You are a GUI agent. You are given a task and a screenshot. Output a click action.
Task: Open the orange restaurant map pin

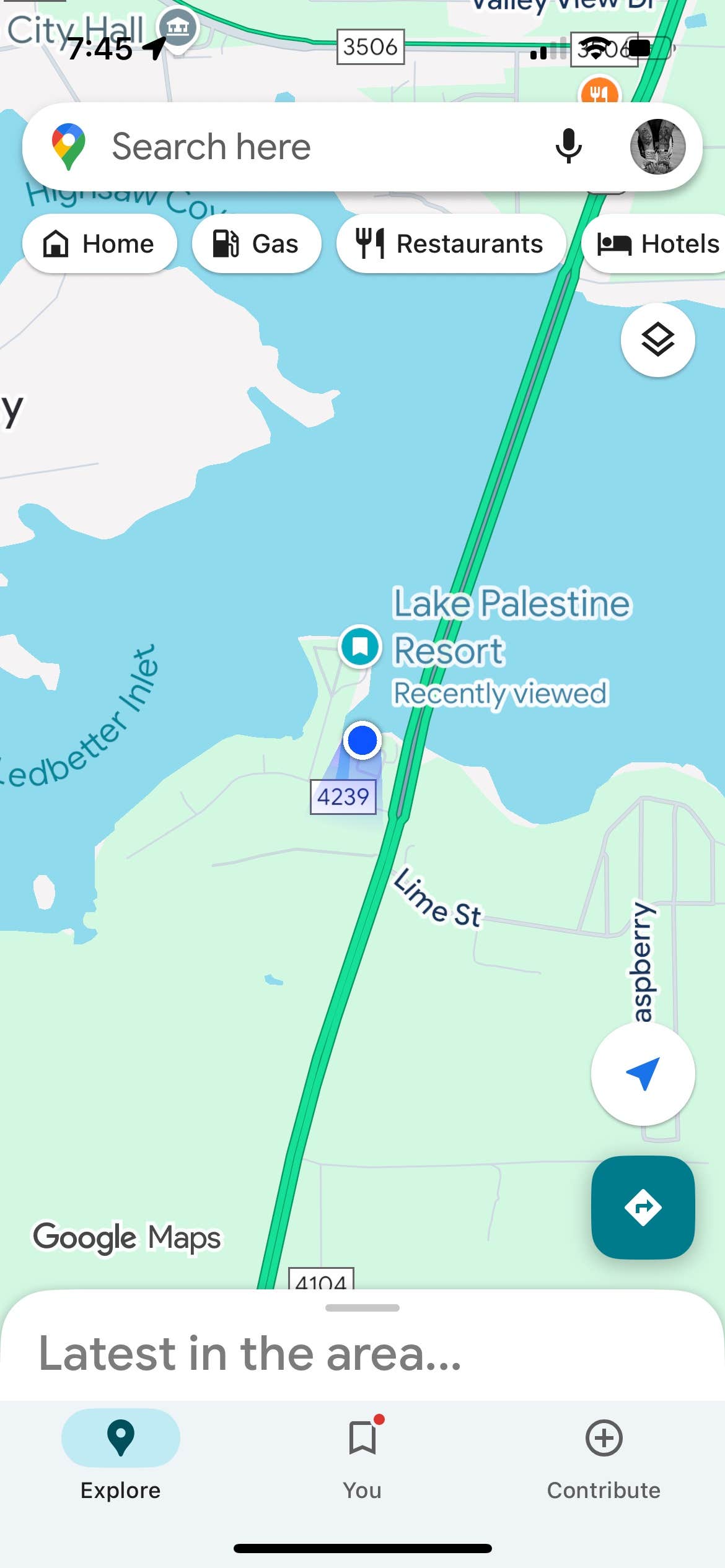[599, 92]
